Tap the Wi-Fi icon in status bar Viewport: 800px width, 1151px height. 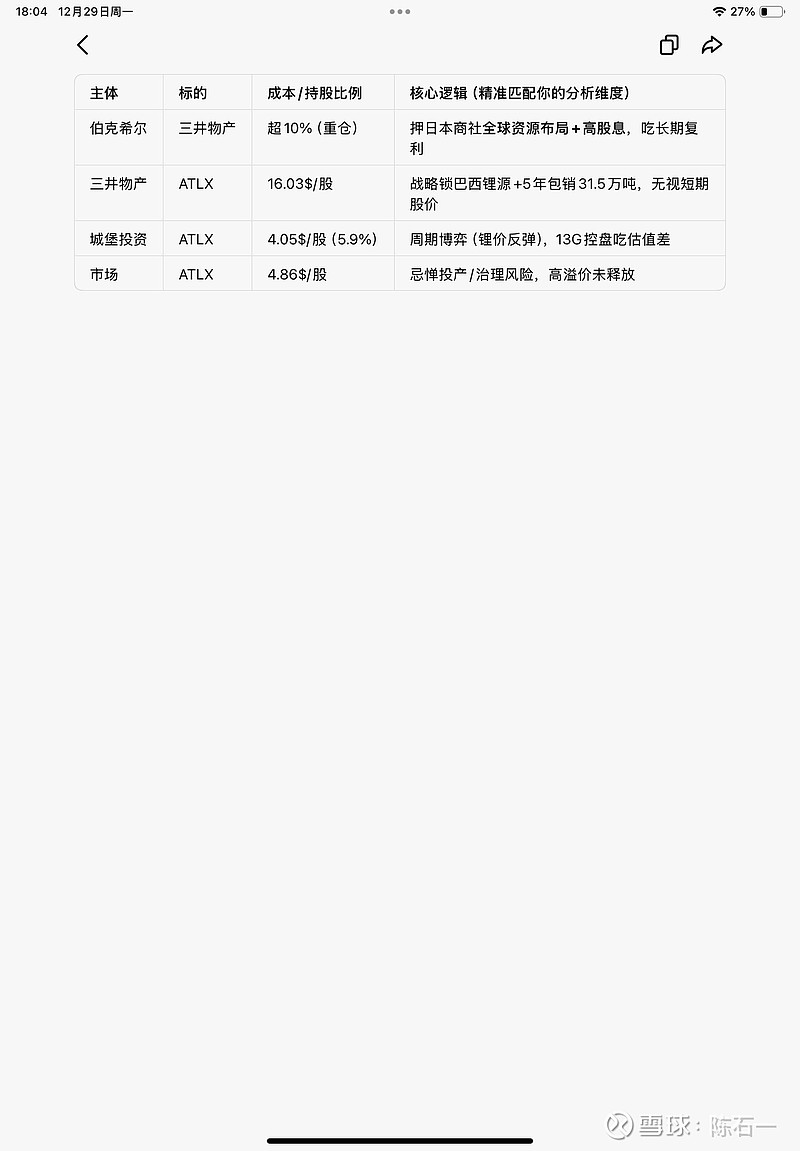(x=720, y=11)
